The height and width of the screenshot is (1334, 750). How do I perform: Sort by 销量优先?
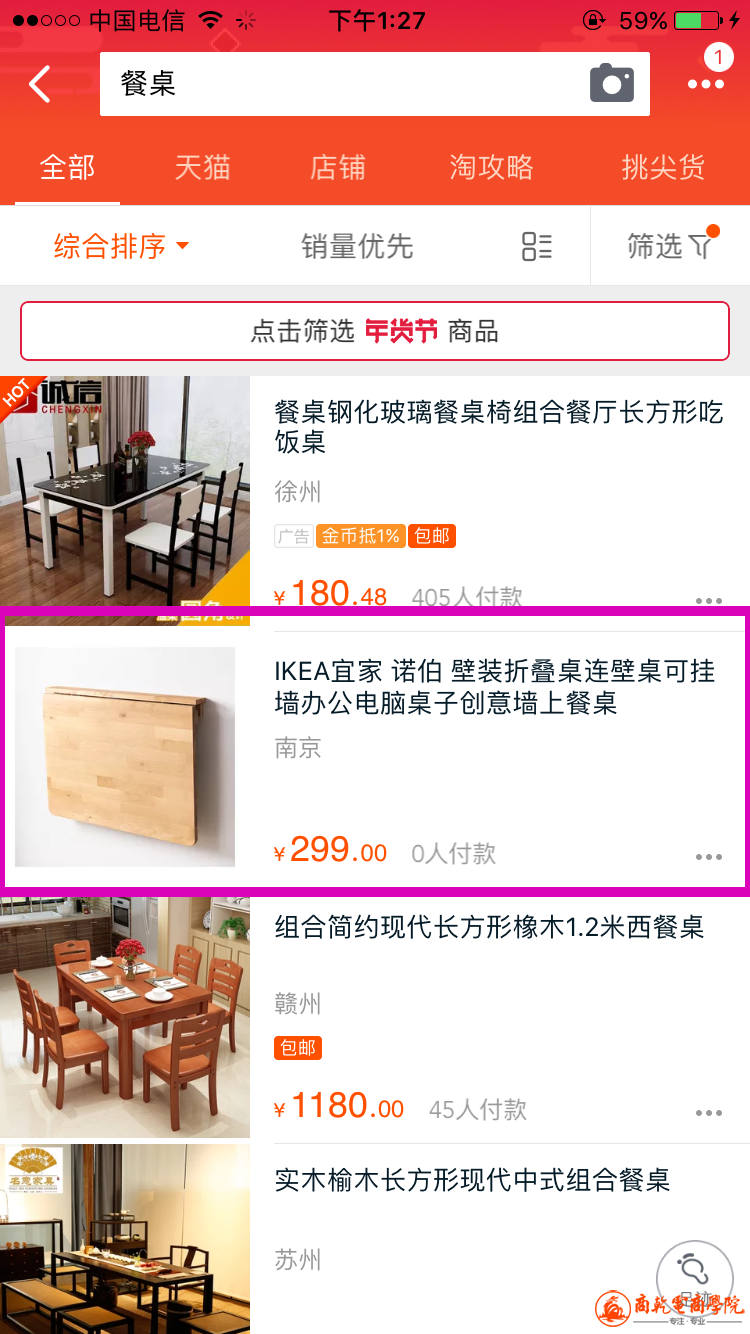[x=357, y=246]
